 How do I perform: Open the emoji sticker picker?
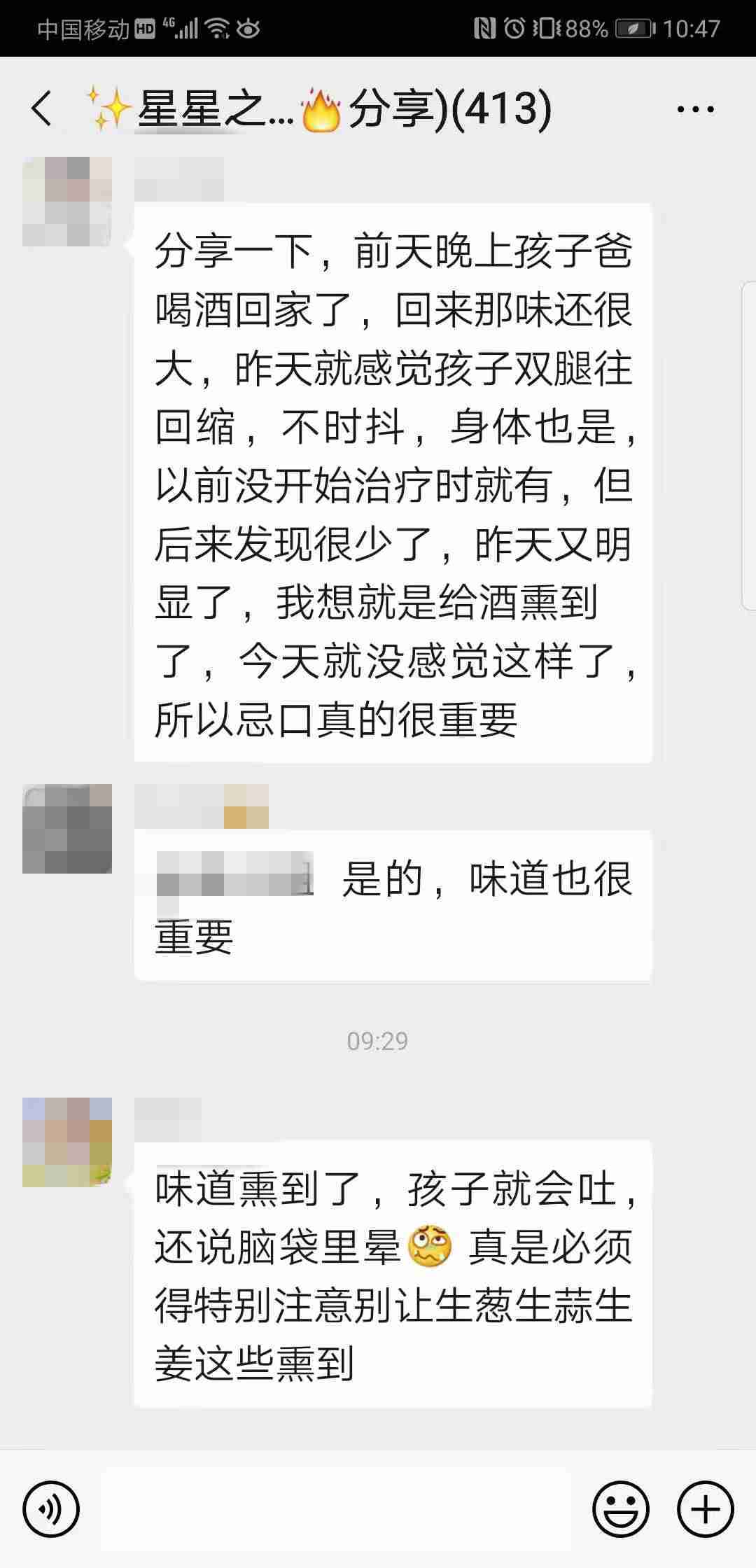tap(620, 1508)
